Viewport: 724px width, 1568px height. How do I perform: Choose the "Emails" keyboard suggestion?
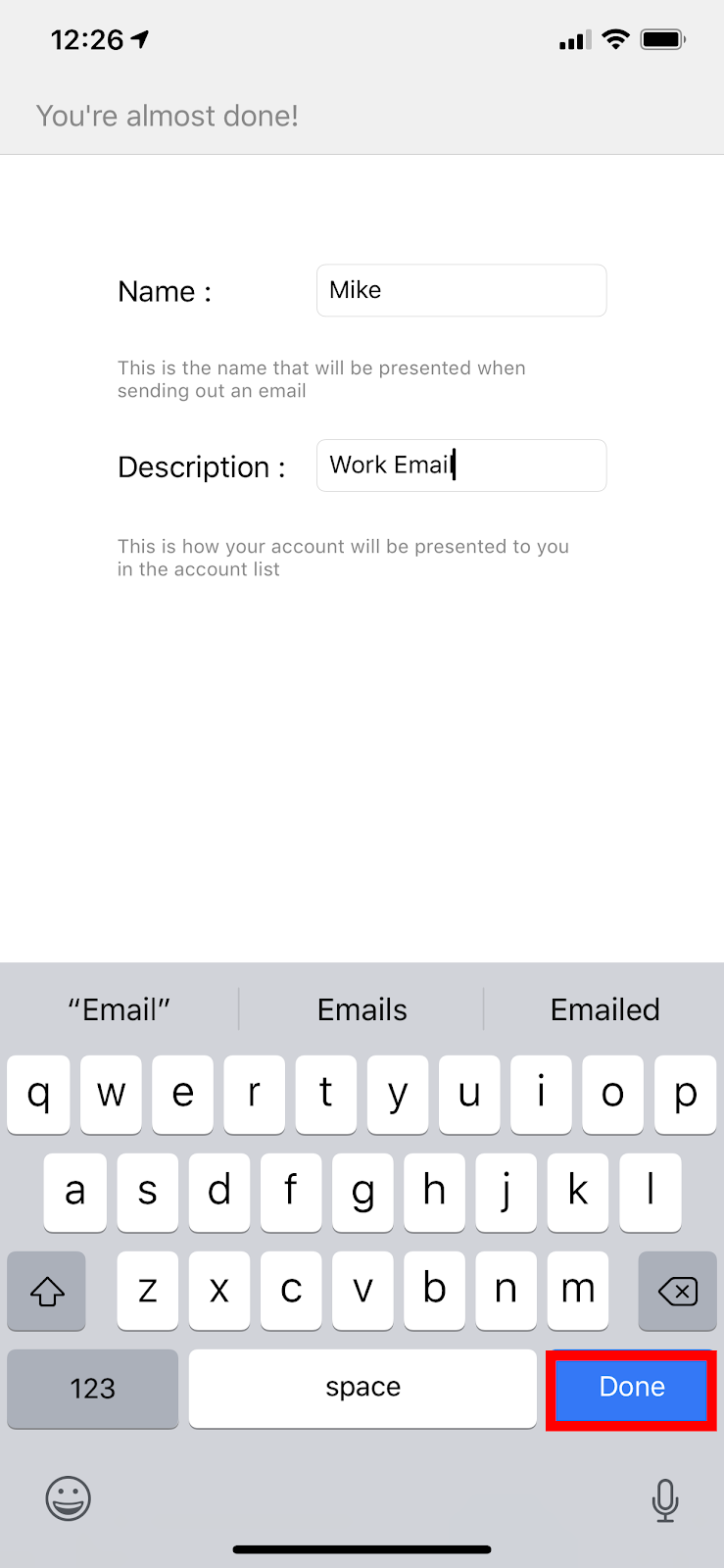pyautogui.click(x=362, y=1009)
